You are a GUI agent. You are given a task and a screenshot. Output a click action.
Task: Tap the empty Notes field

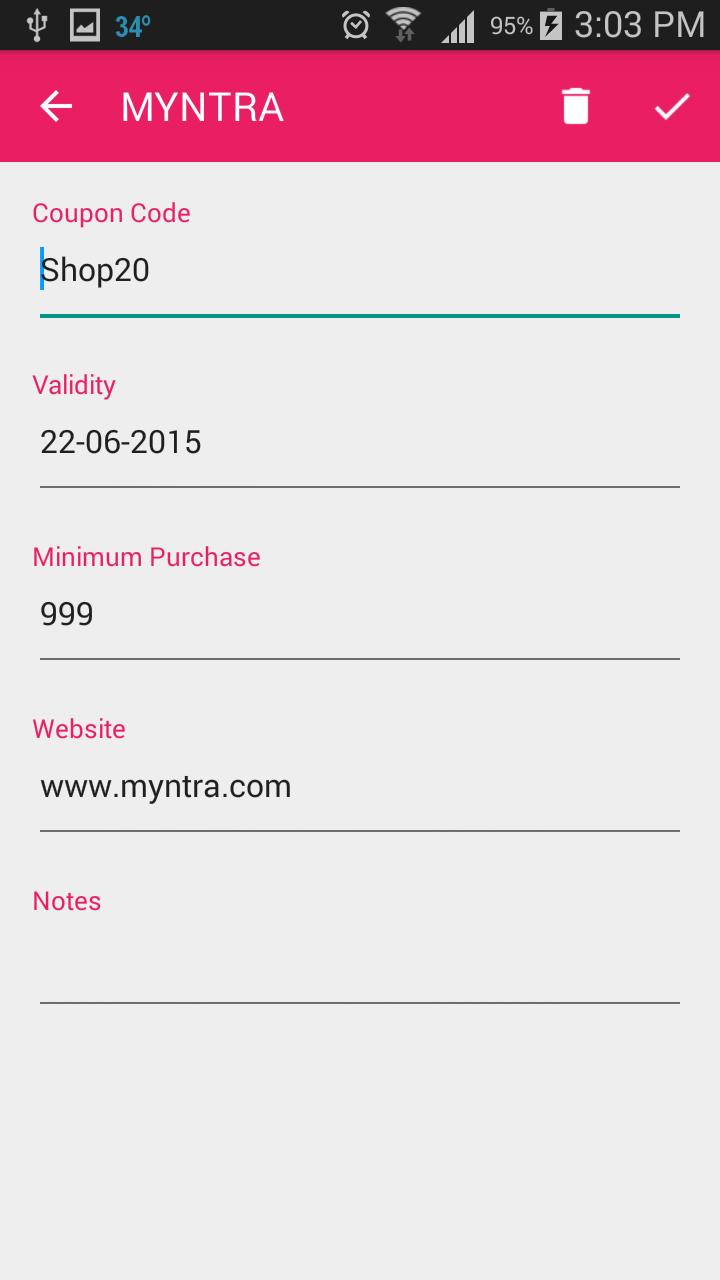tap(359, 960)
